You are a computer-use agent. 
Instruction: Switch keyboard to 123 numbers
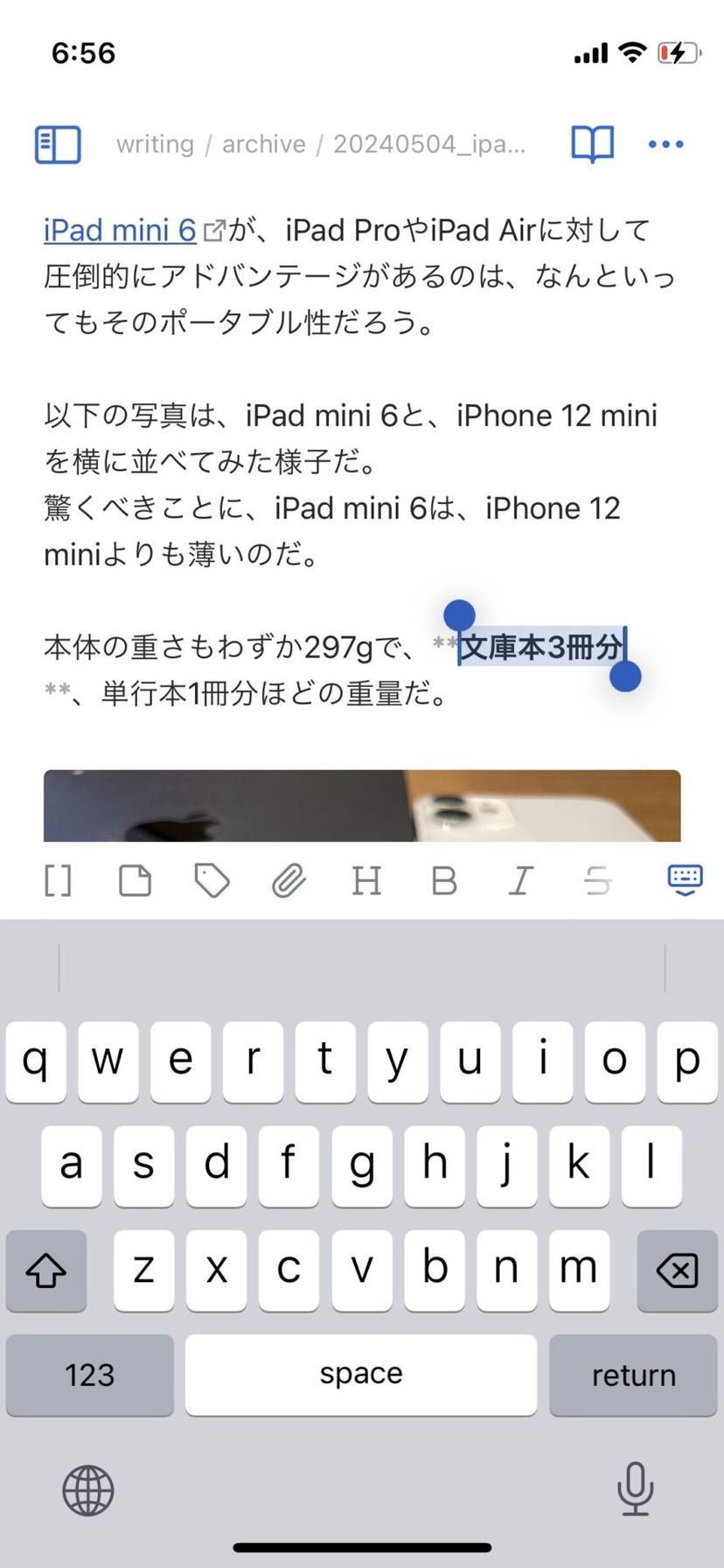point(90,1375)
